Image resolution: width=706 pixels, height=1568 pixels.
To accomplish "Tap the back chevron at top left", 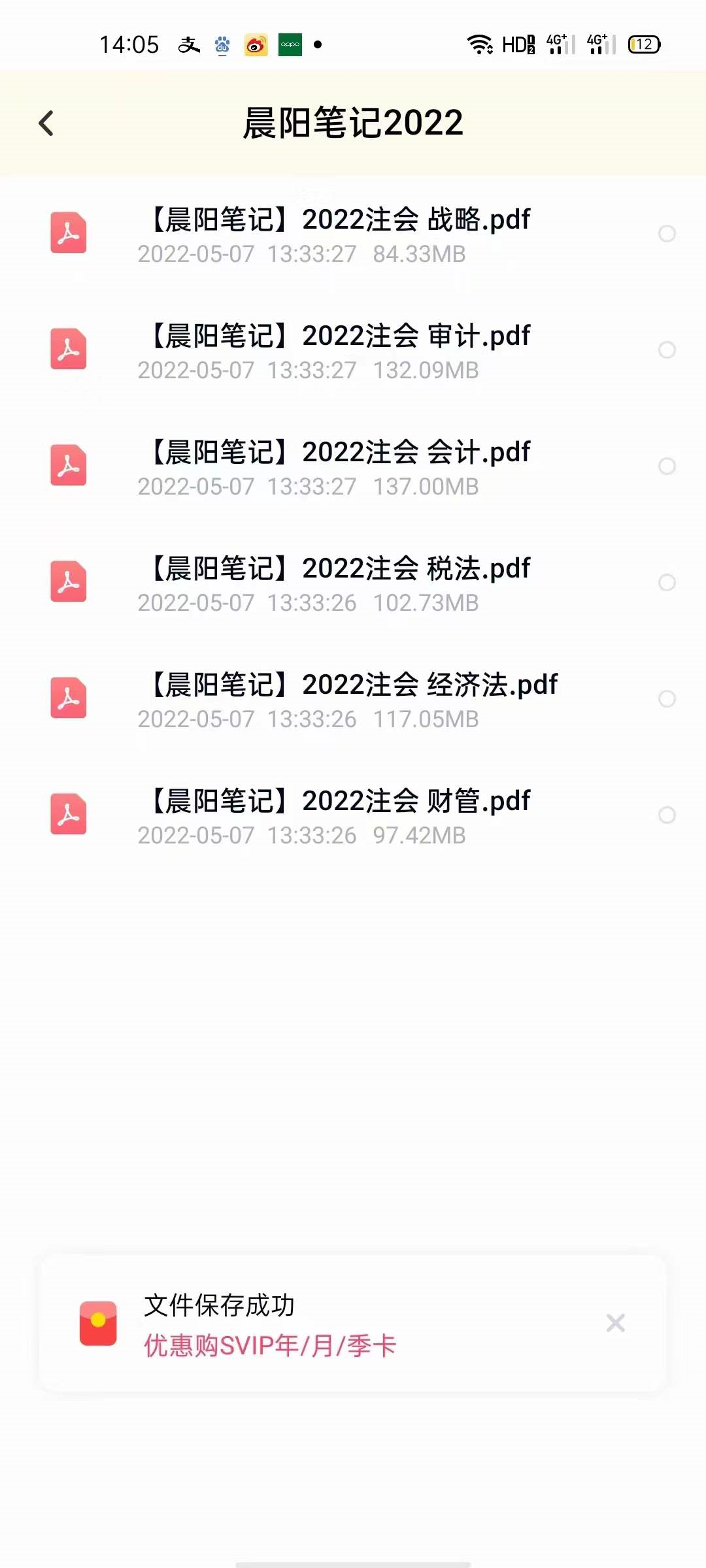I will tap(46, 123).
